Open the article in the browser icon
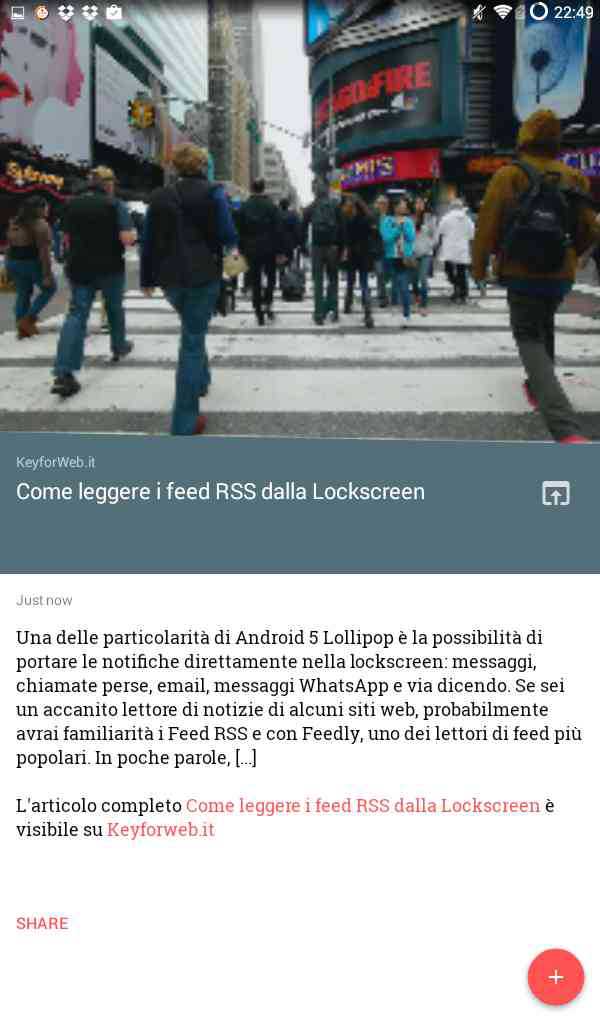 coord(556,493)
